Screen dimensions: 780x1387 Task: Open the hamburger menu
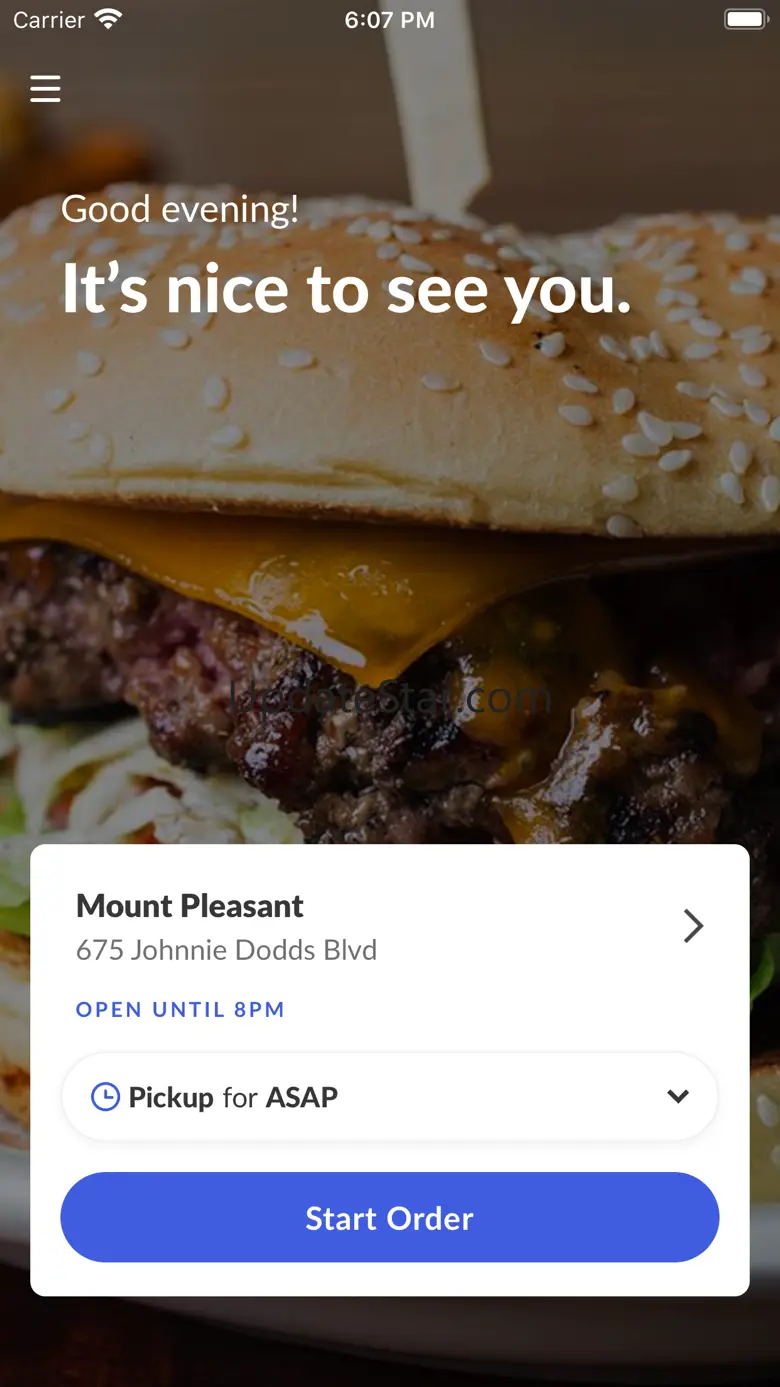(45, 89)
